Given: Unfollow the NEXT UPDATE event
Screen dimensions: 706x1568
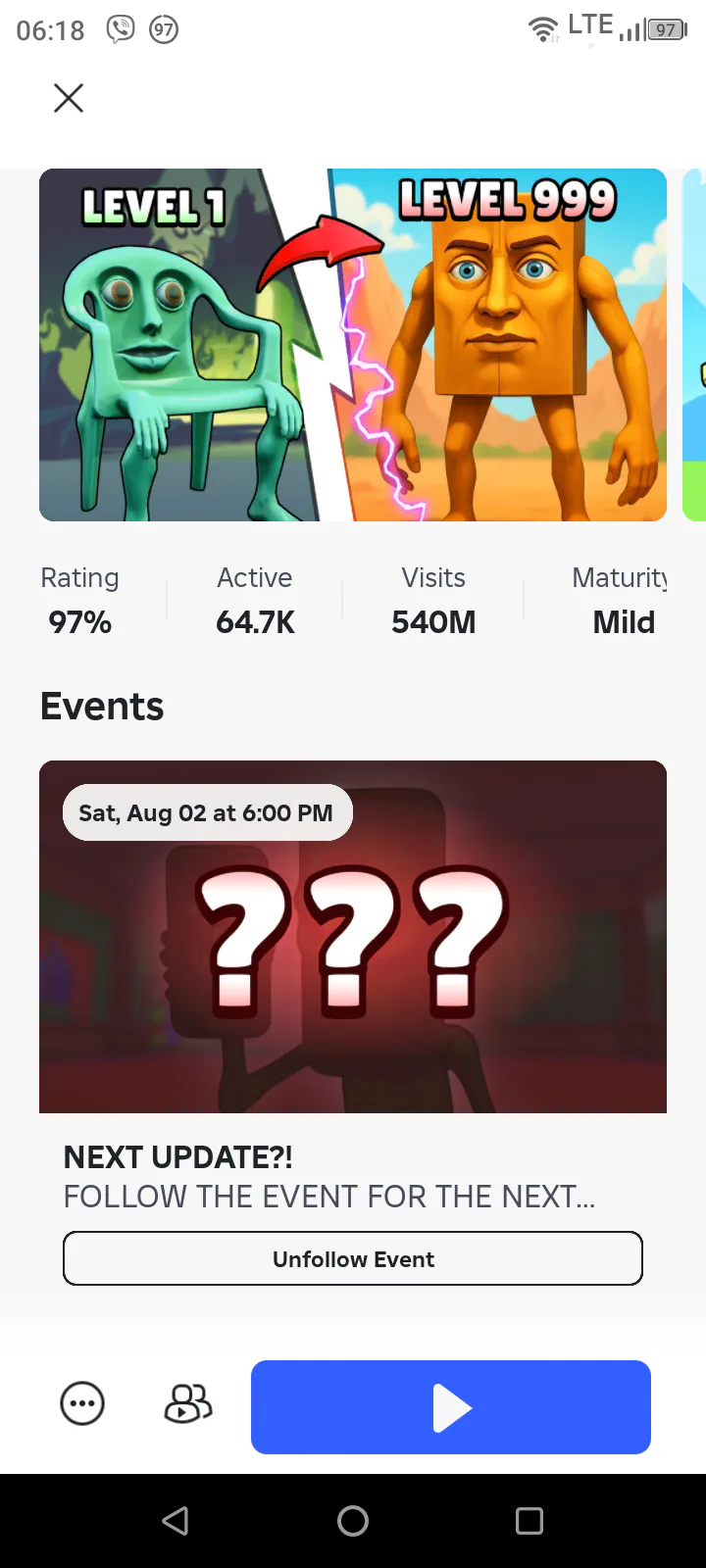Looking at the screenshot, I should tap(353, 1258).
